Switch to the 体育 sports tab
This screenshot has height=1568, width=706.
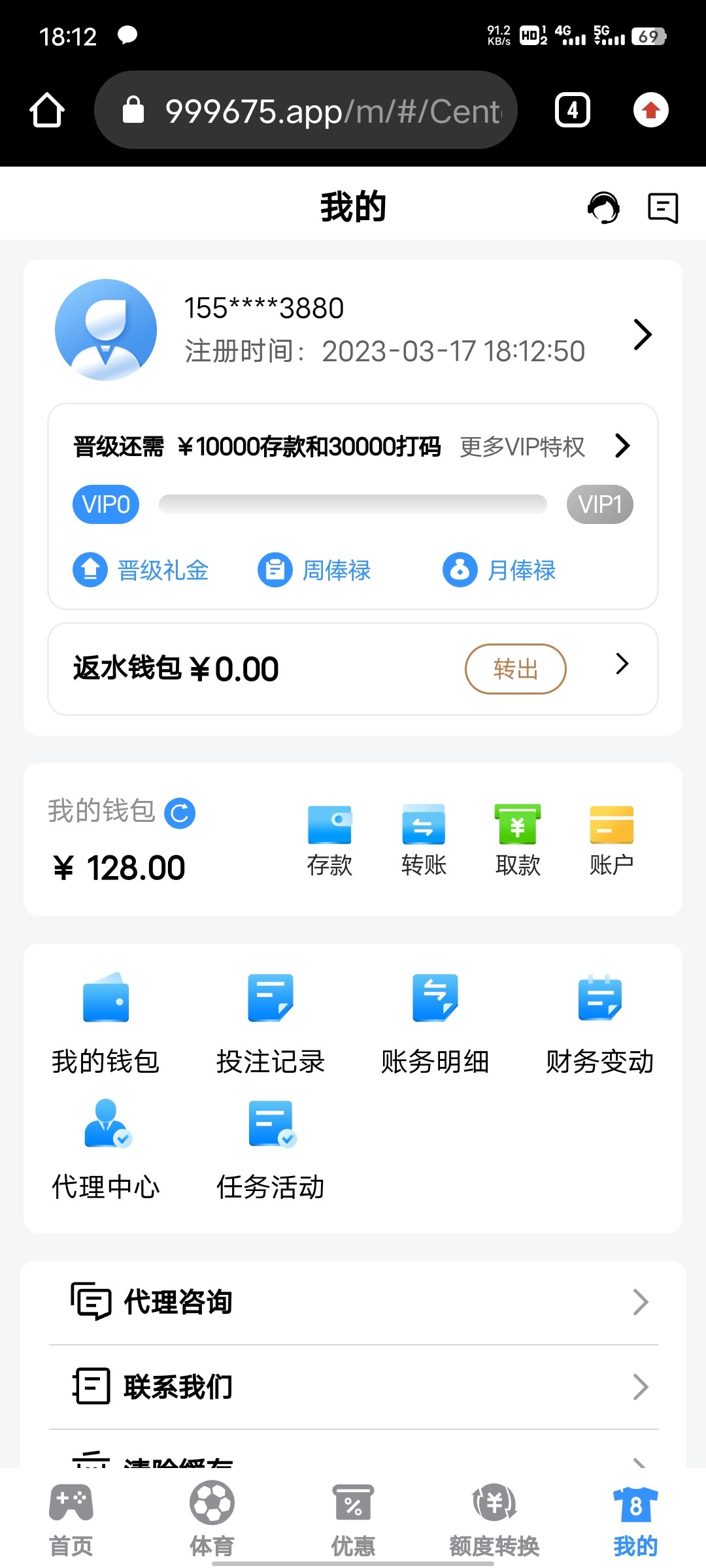[x=212, y=1522]
